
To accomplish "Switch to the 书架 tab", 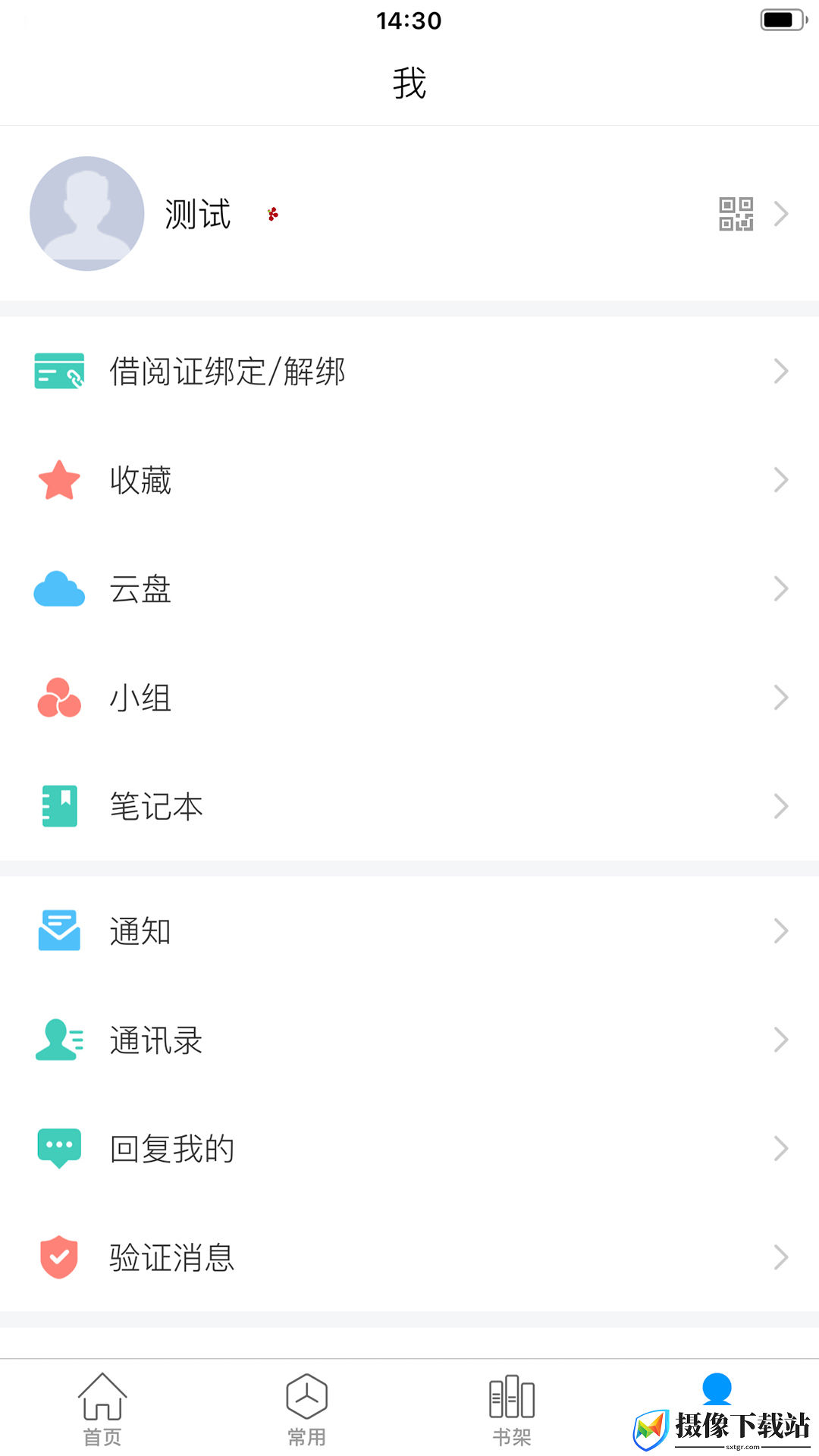I will (x=512, y=1409).
